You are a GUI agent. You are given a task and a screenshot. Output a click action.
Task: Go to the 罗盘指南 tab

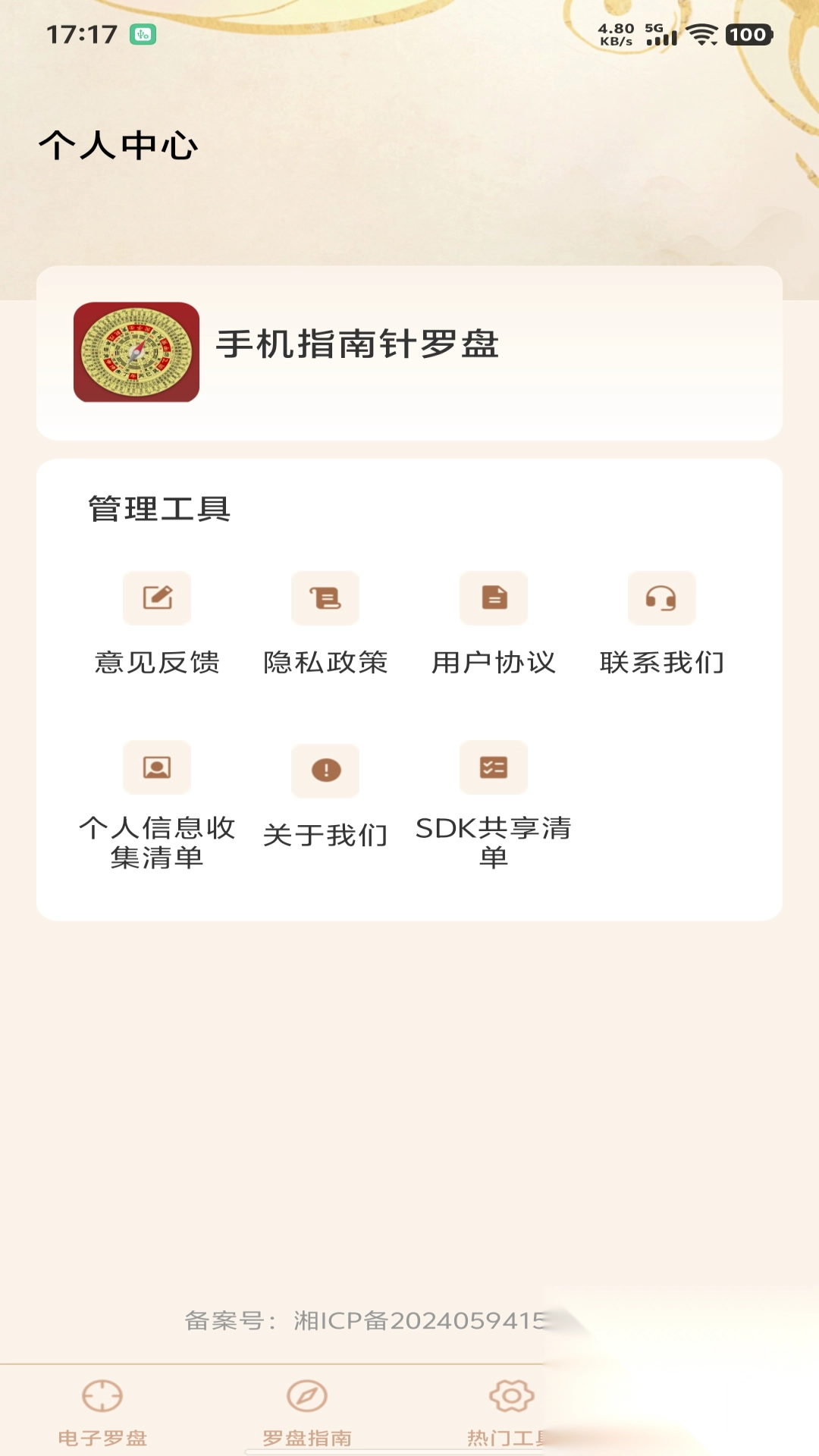coord(307,1412)
